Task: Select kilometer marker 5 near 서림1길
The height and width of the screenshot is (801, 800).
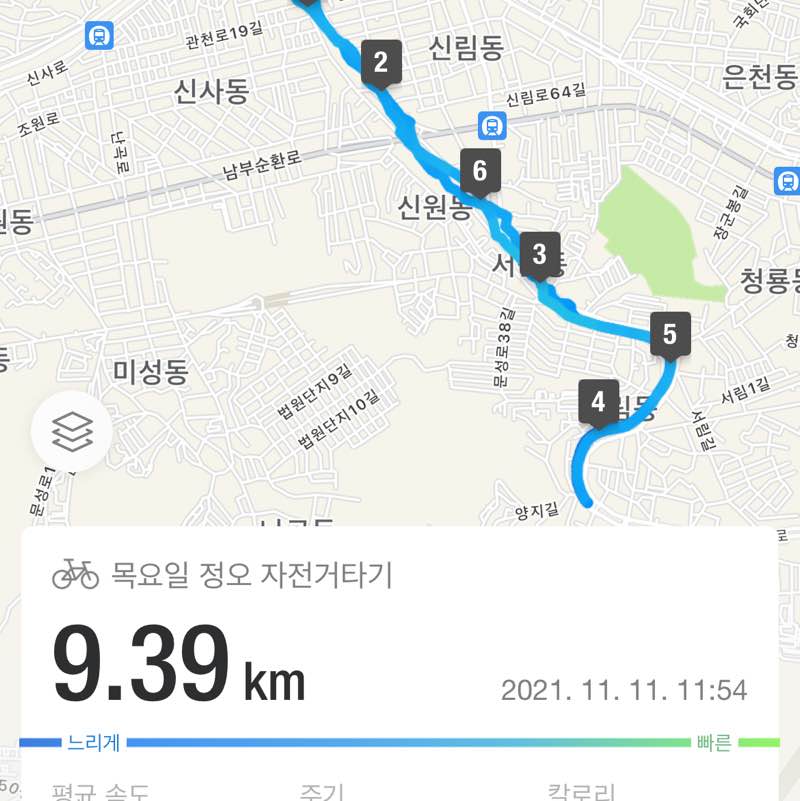Action: [x=672, y=336]
